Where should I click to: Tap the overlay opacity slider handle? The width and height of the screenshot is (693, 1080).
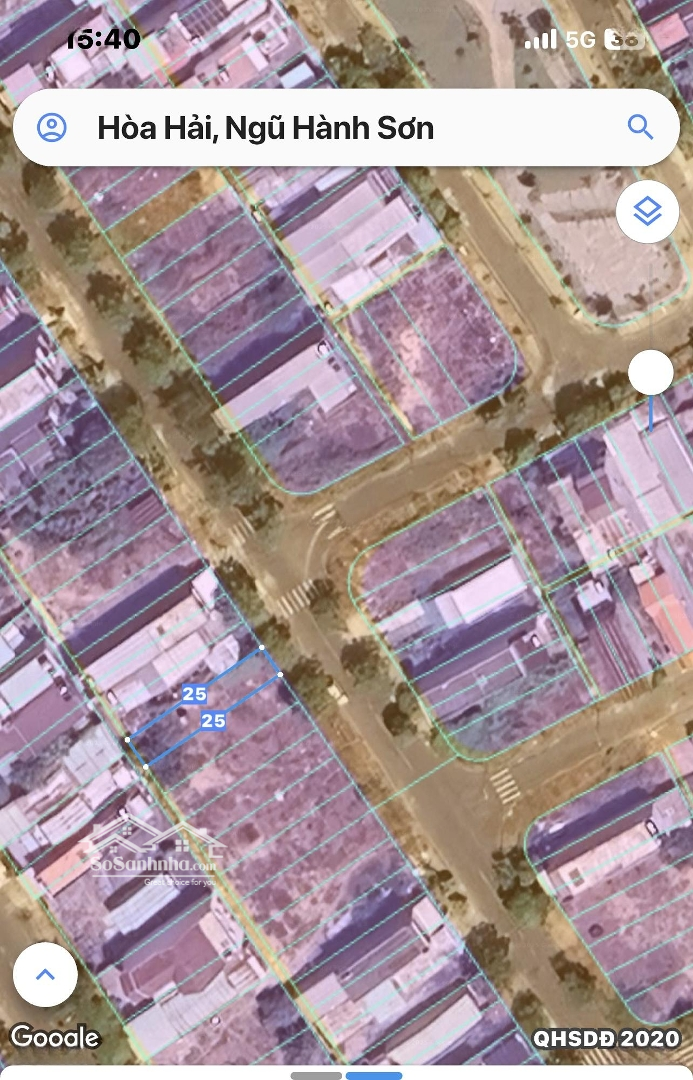[x=651, y=373]
